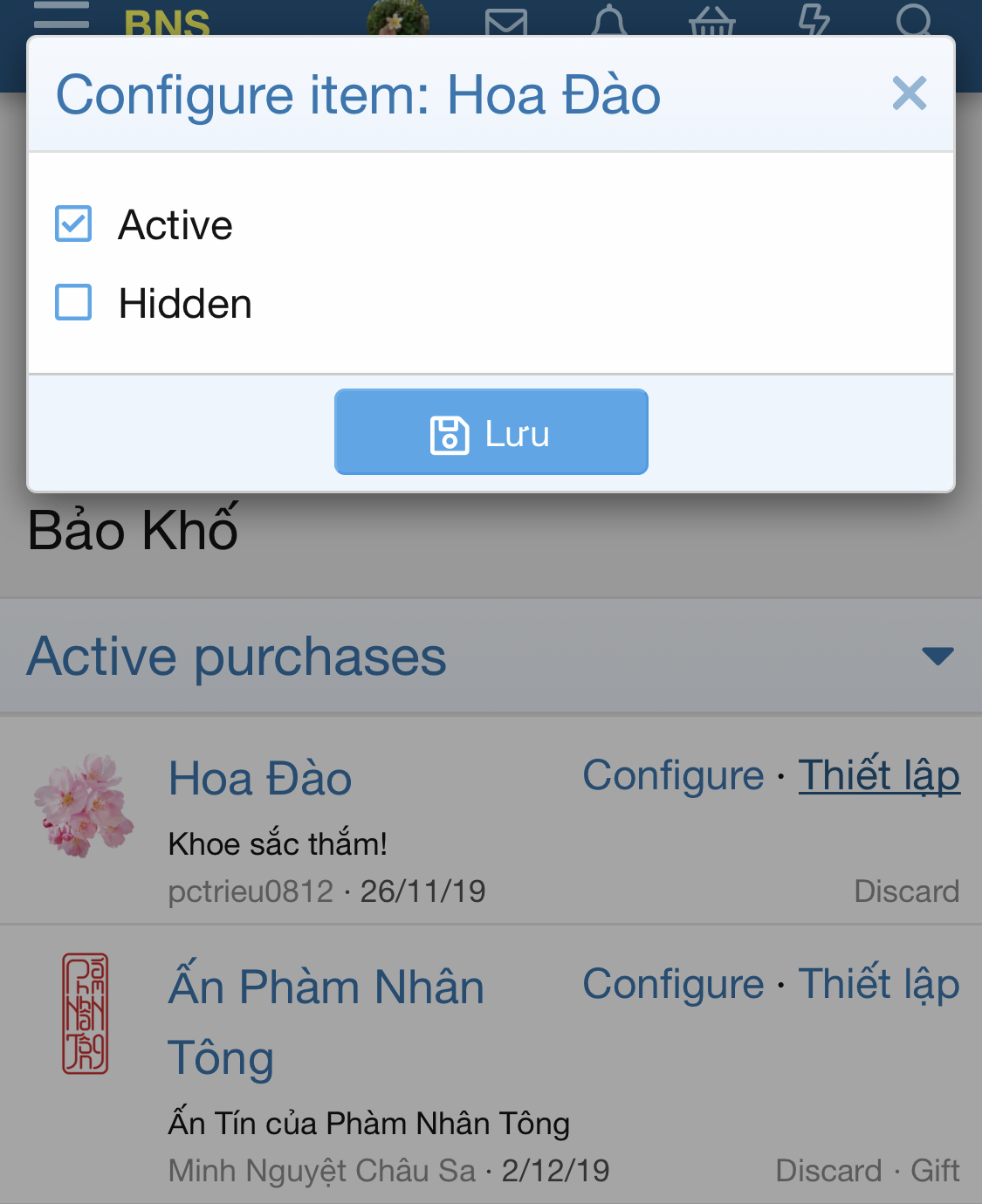Screen dimensions: 982x1204
Task: Collapse the Active purchases section
Action: tap(937, 656)
